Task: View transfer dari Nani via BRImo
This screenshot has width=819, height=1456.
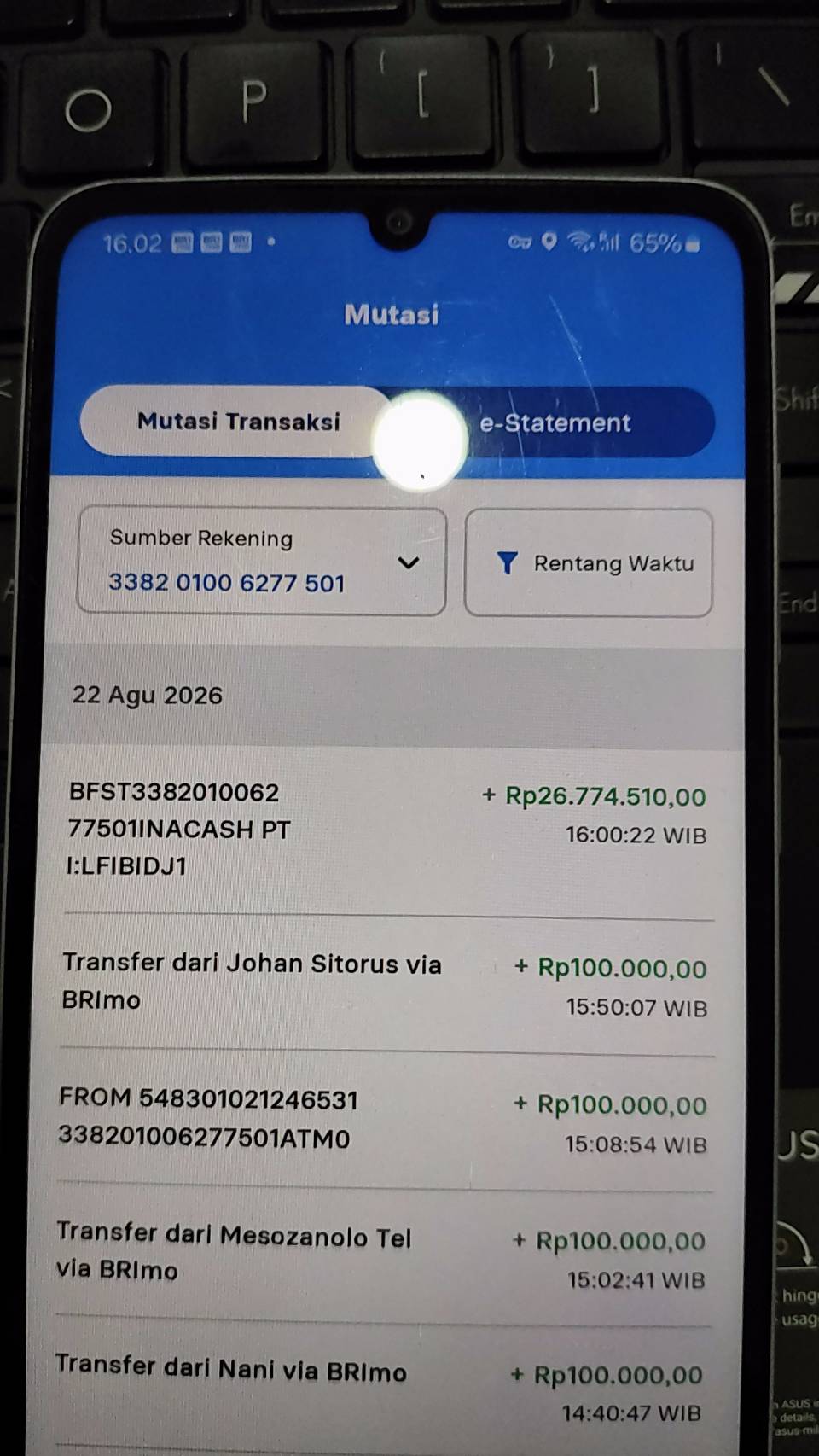Action: [380, 1389]
